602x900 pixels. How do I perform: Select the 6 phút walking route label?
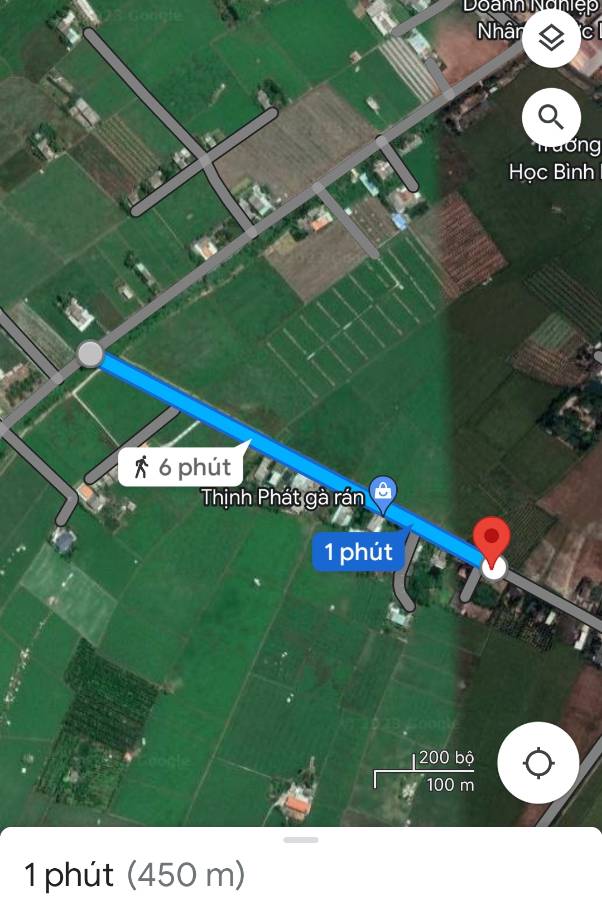182,466
